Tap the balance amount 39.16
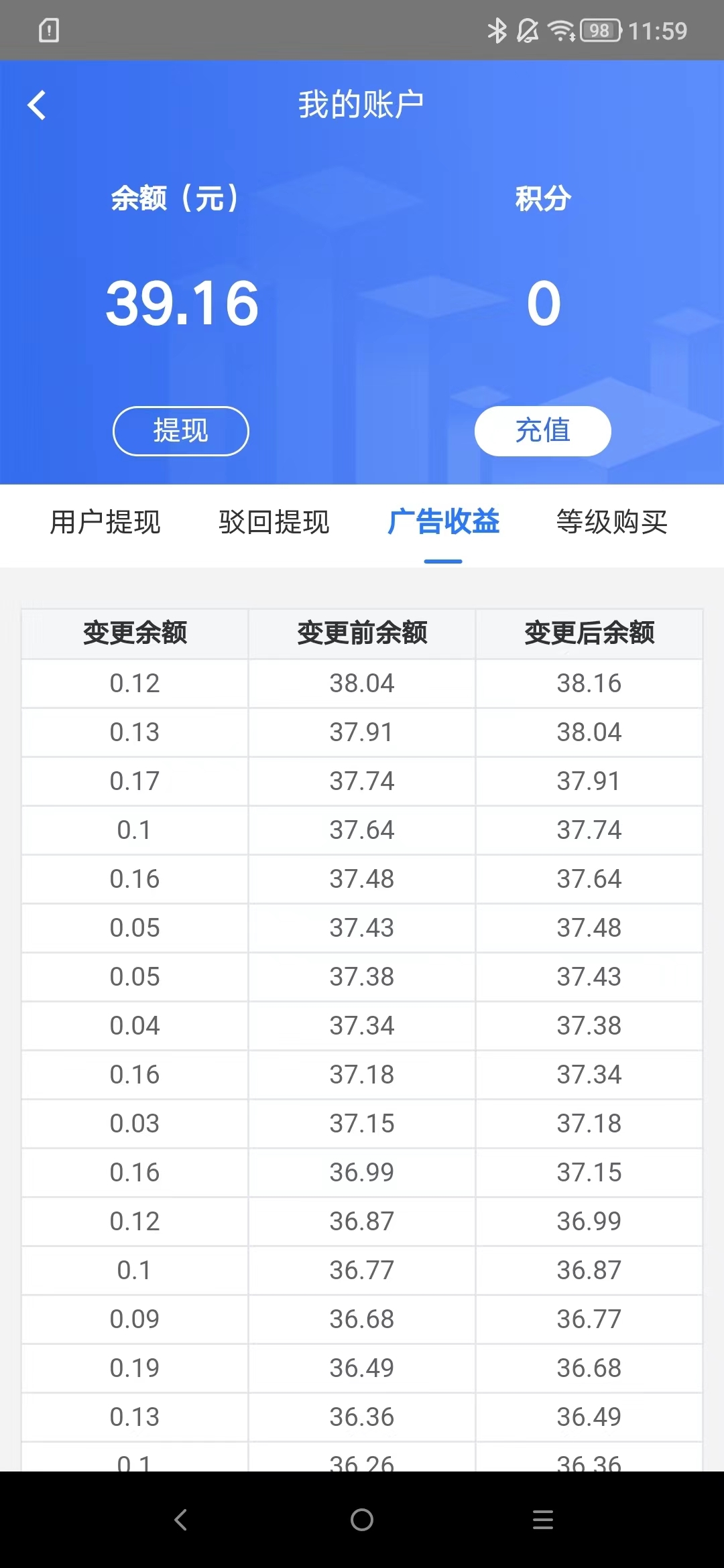This screenshot has width=724, height=1568. click(x=182, y=303)
